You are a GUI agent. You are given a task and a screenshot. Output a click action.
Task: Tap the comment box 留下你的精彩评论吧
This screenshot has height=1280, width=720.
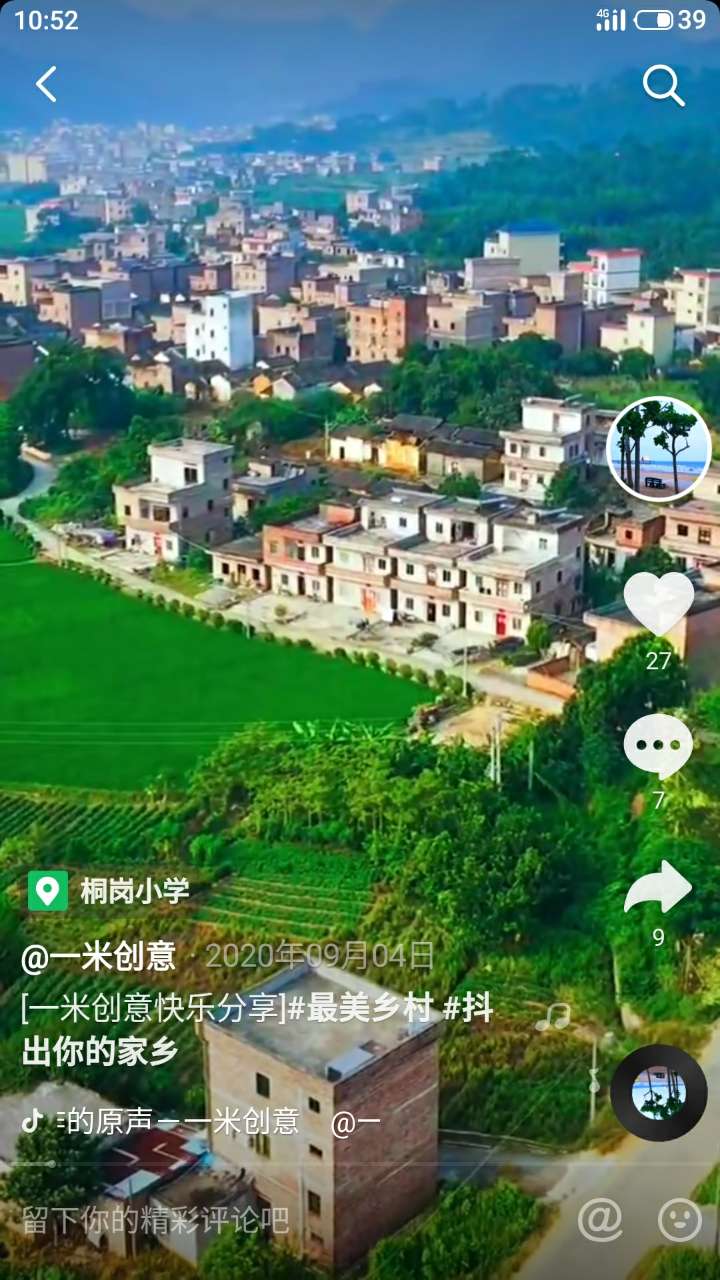(155, 1220)
